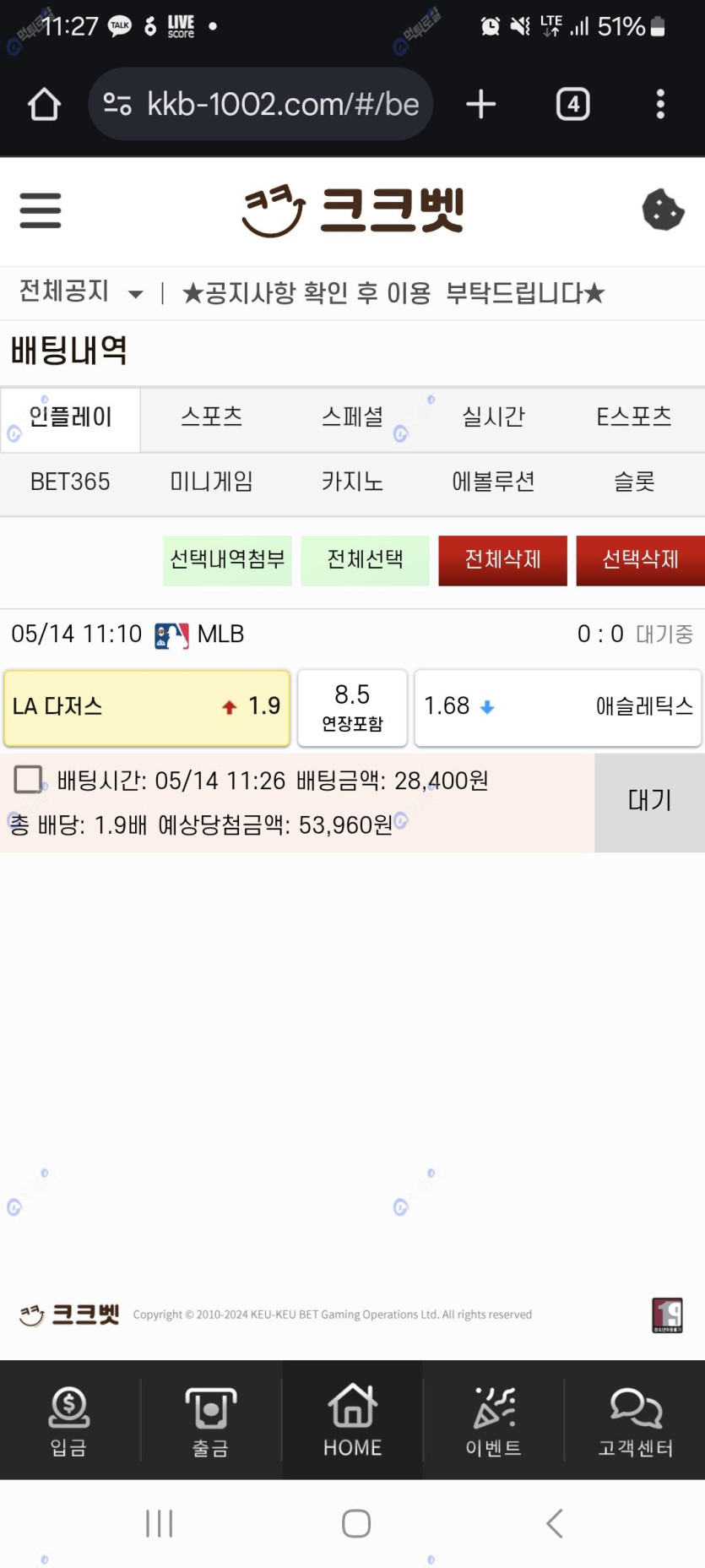Delete all bets with 전체삭제
Viewport: 705px width, 1568px height.
(502, 560)
